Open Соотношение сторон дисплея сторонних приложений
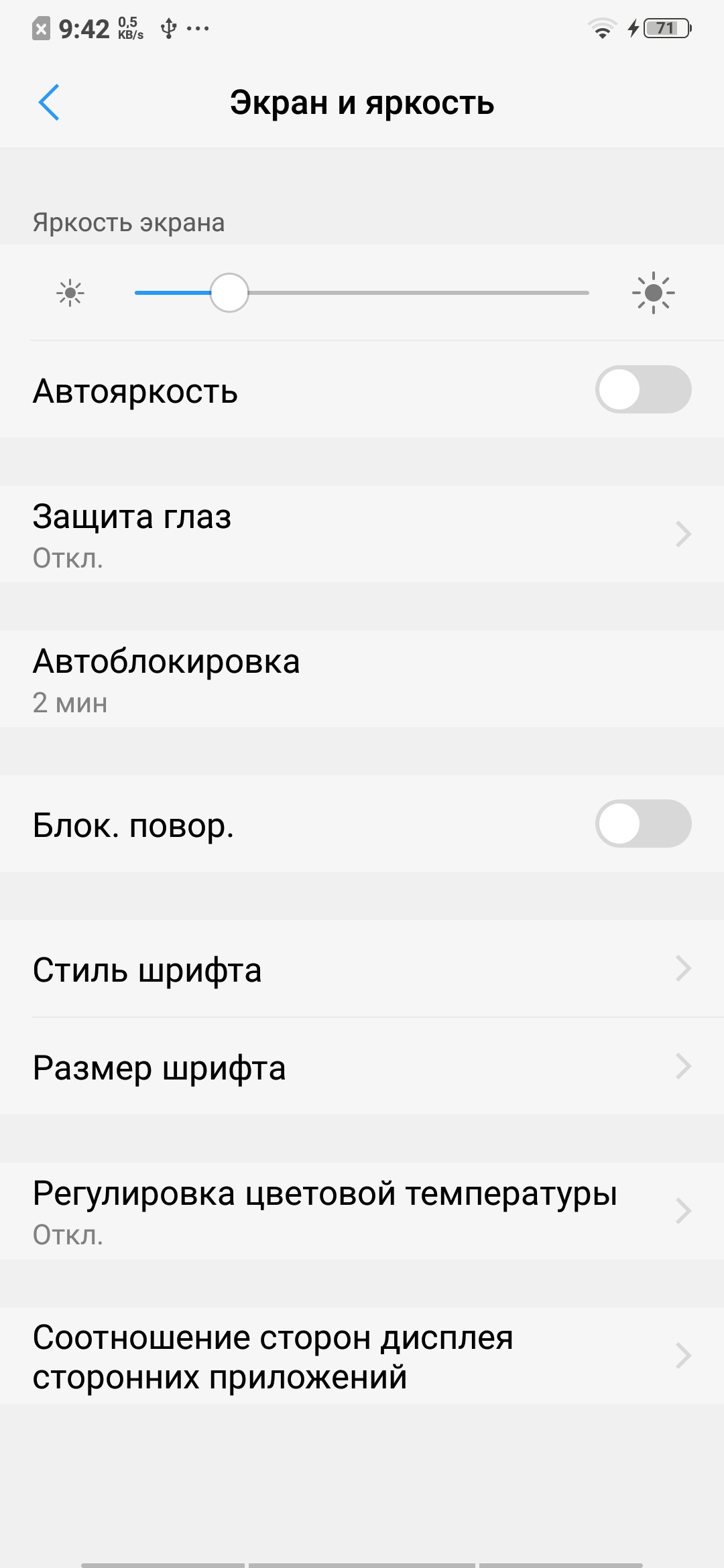 362,1356
